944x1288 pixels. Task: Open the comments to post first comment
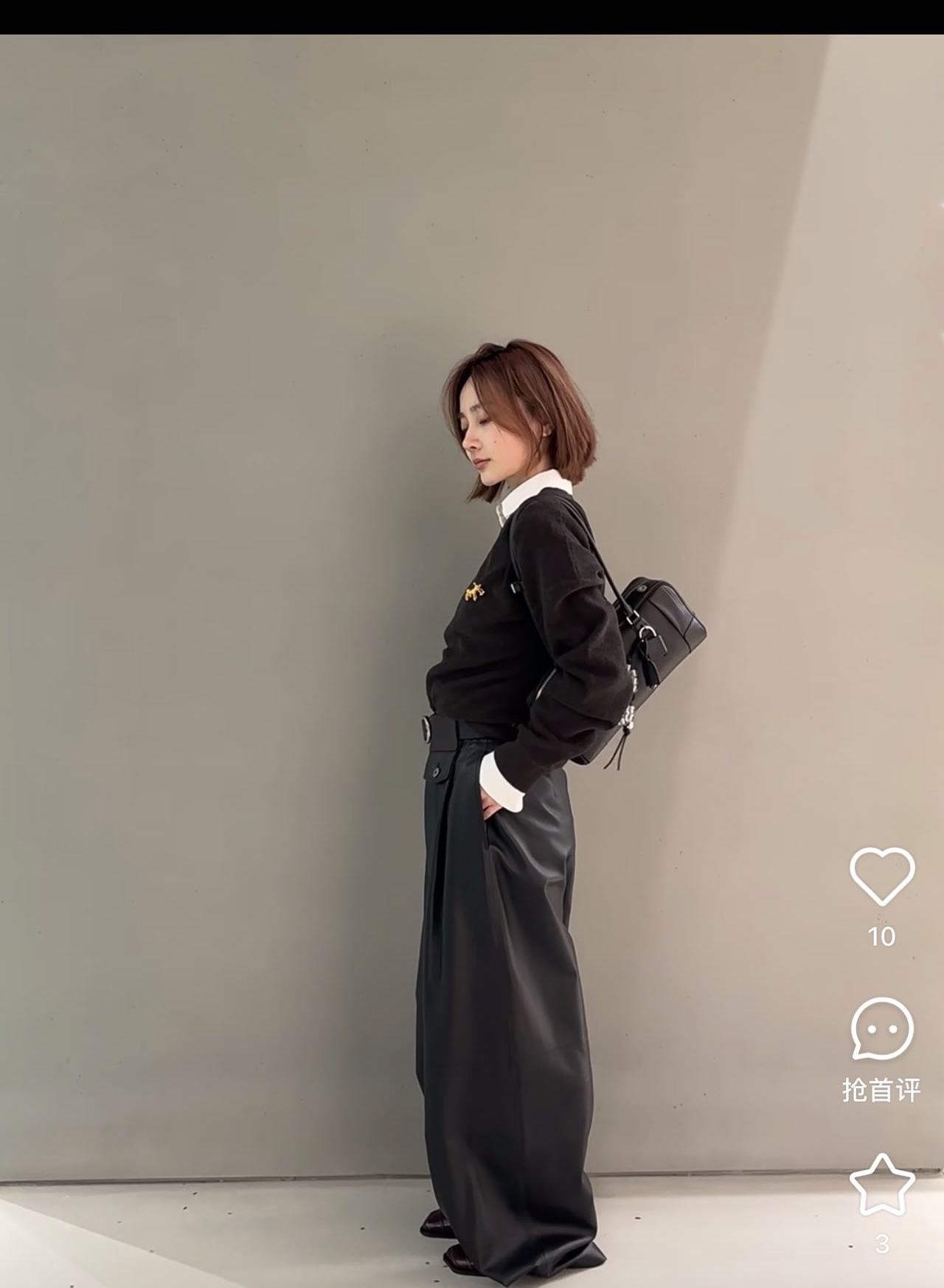(x=881, y=1029)
